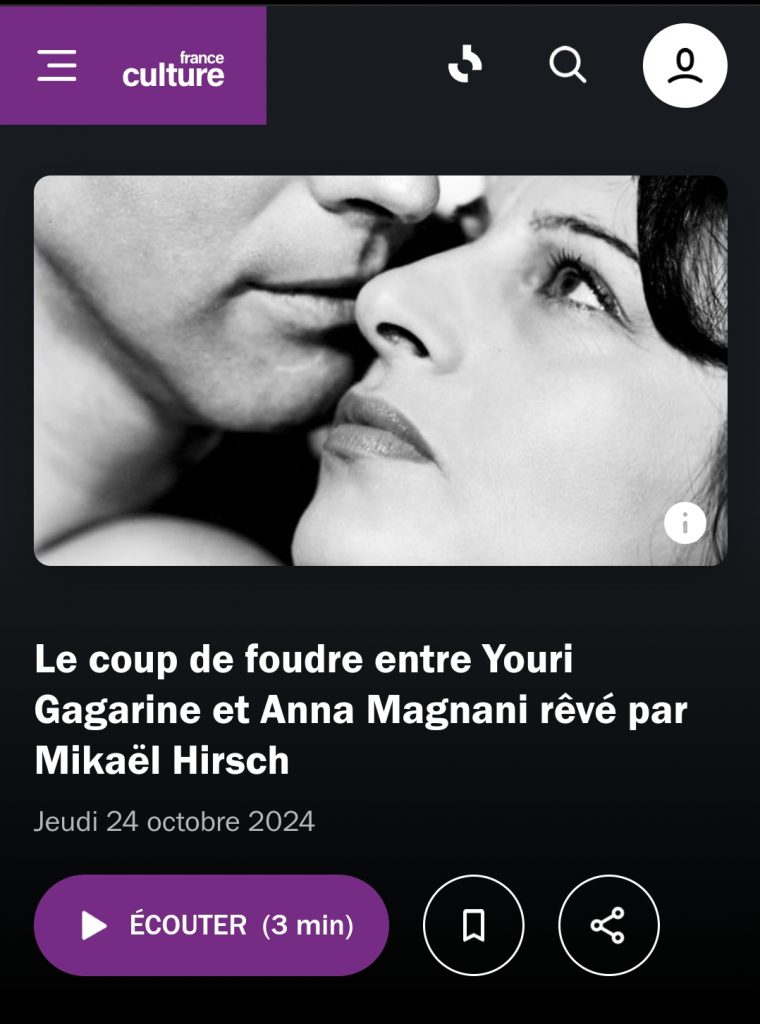The image size is (760, 1024).
Task: Open the search magnifier
Action: coord(567,66)
